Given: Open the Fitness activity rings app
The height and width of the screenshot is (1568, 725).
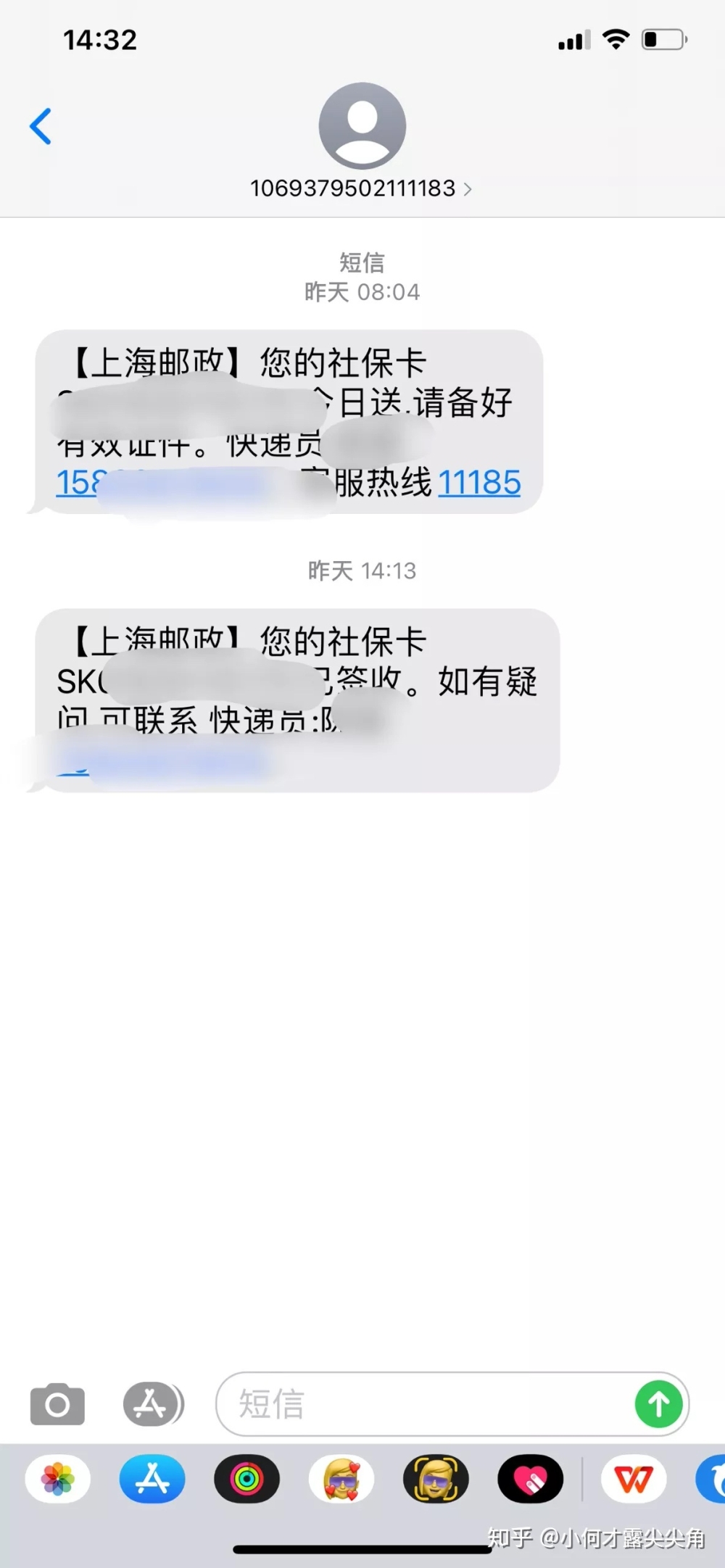Looking at the screenshot, I should (x=246, y=1479).
